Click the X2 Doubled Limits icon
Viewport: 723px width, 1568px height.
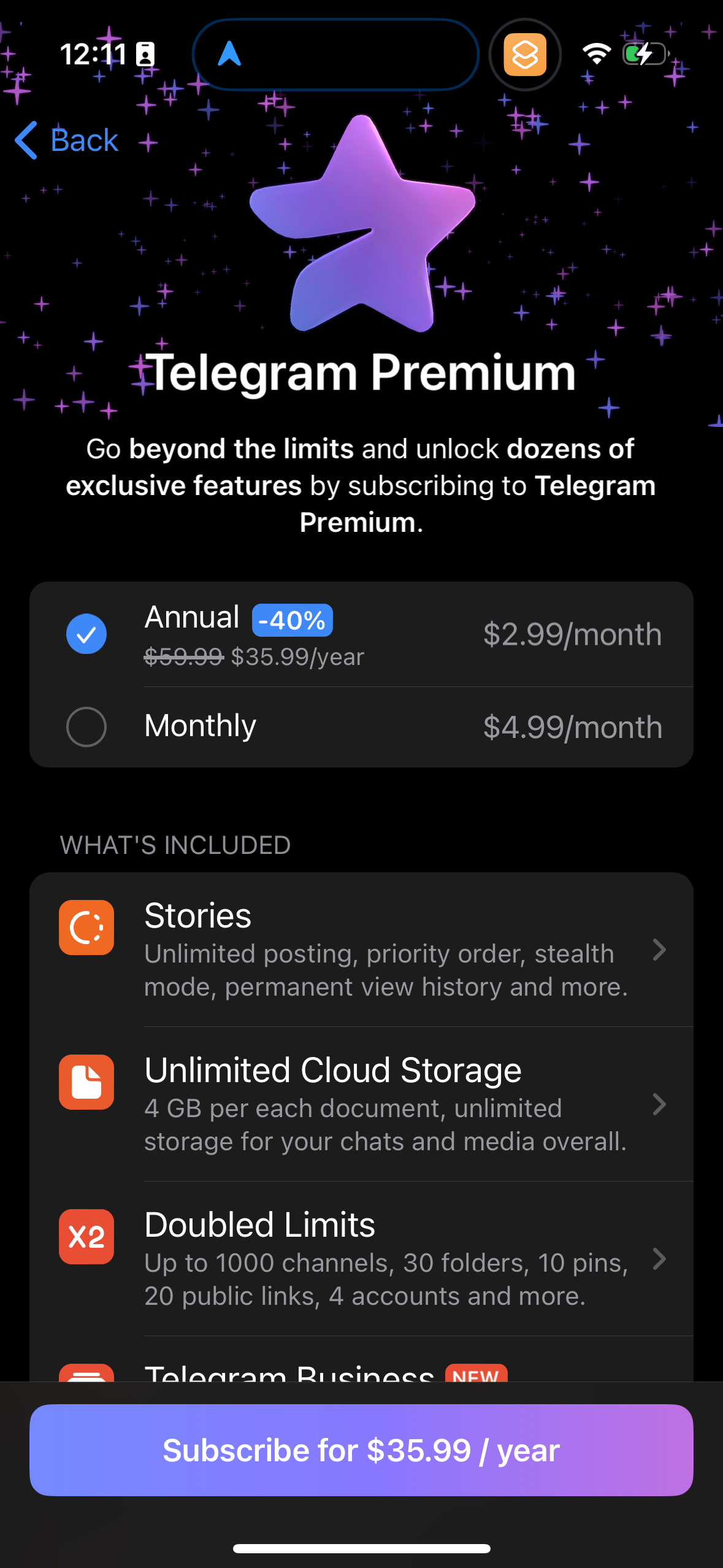click(x=86, y=1238)
